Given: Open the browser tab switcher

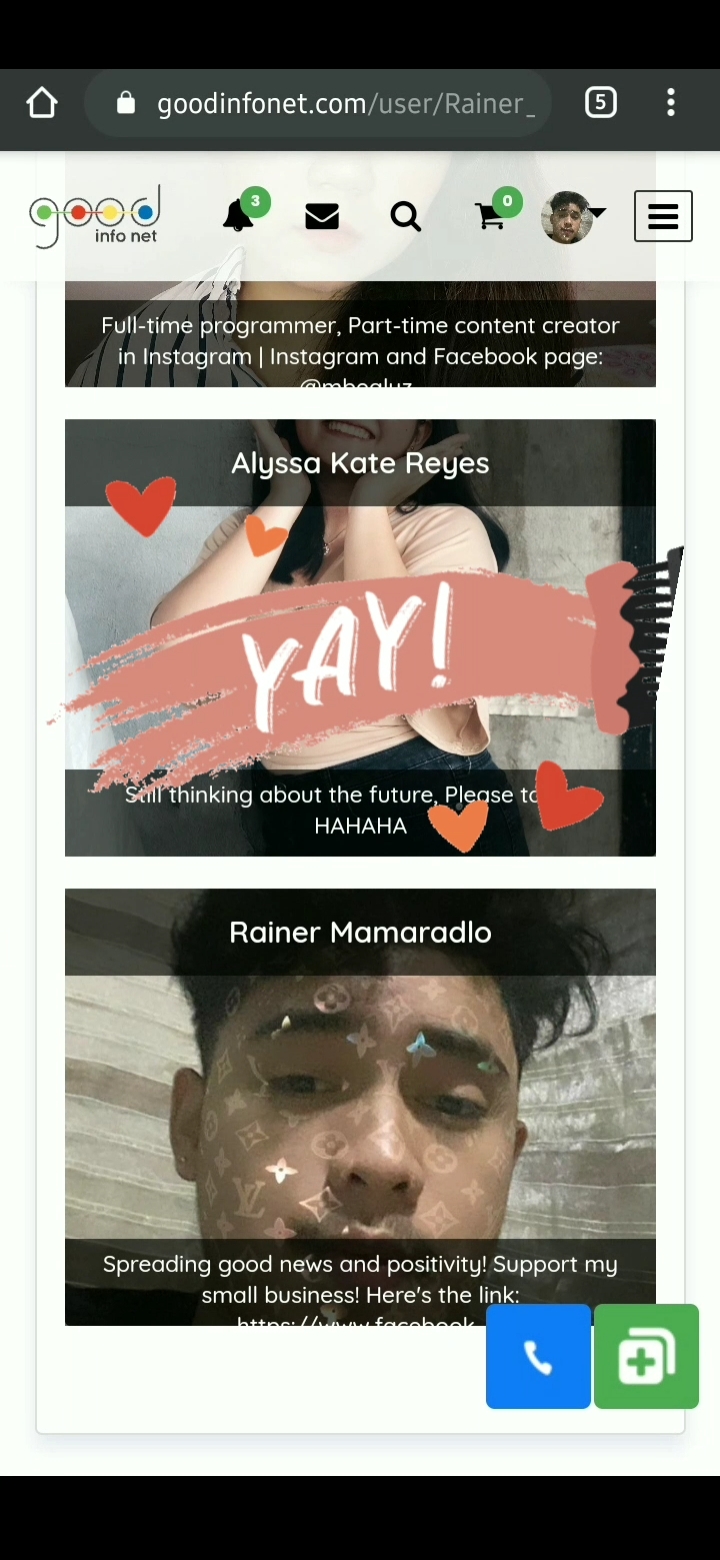Looking at the screenshot, I should pyautogui.click(x=600, y=103).
